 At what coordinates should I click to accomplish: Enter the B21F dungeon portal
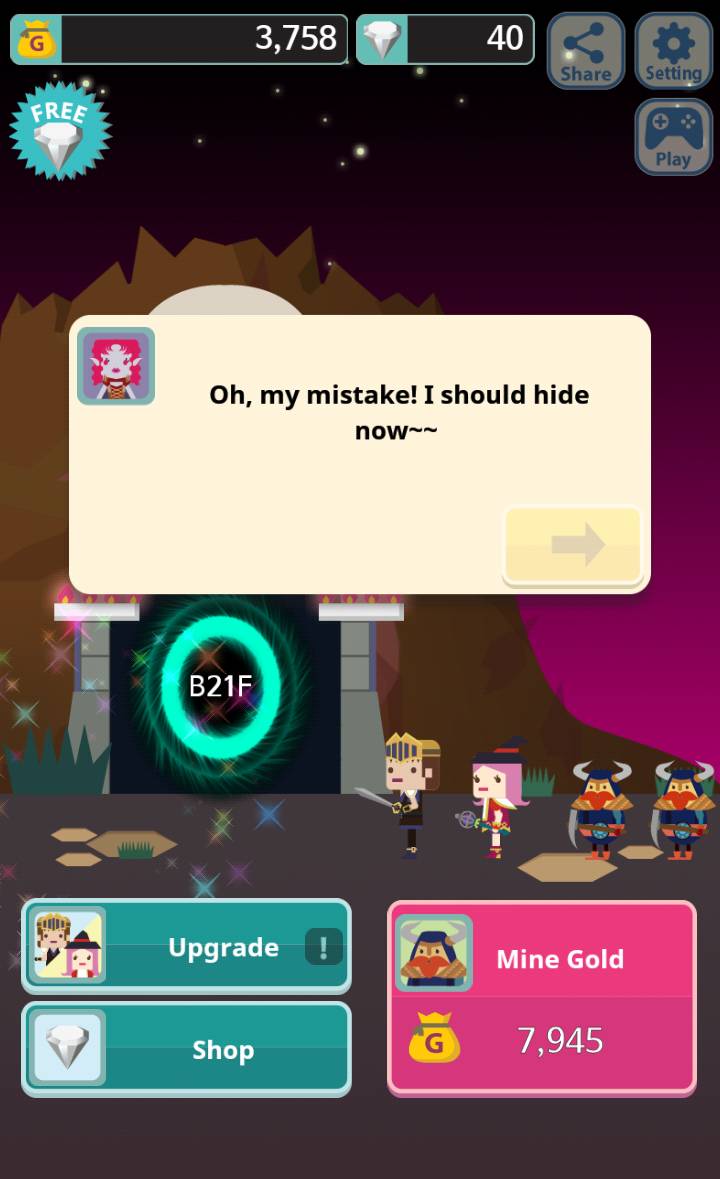pyautogui.click(x=220, y=685)
